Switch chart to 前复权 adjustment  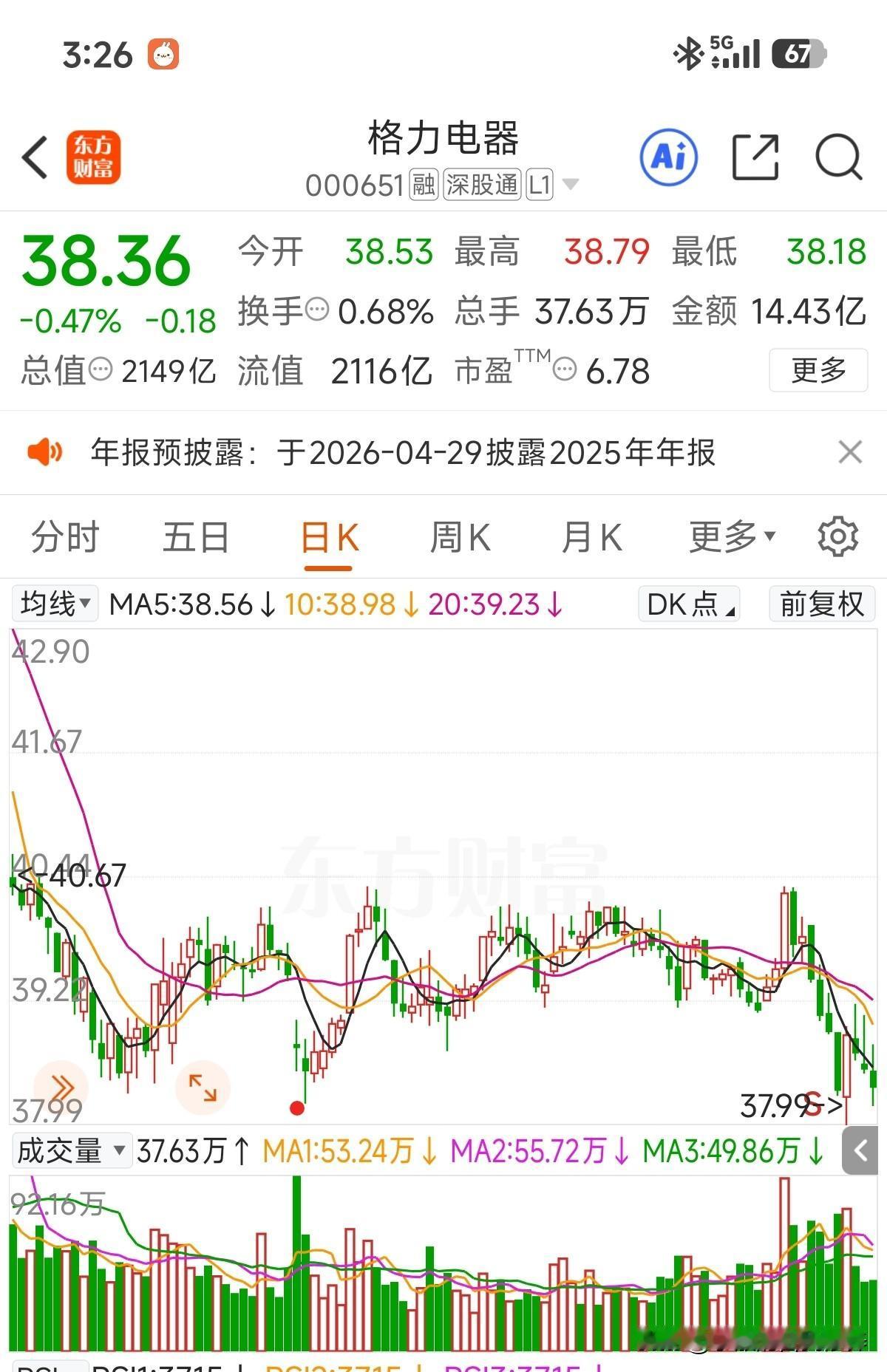(x=821, y=604)
